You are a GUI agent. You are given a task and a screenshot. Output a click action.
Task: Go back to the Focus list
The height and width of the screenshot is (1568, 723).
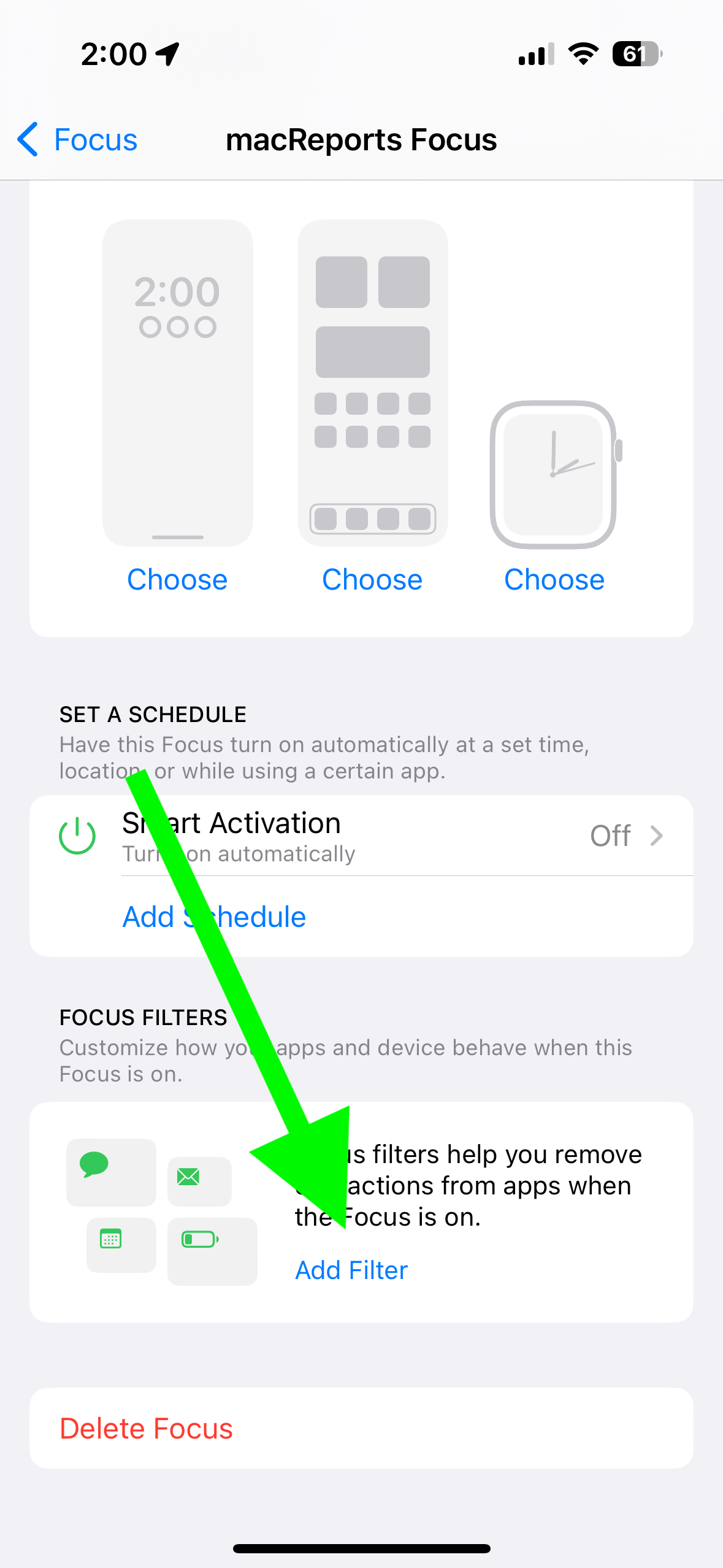[x=77, y=140]
